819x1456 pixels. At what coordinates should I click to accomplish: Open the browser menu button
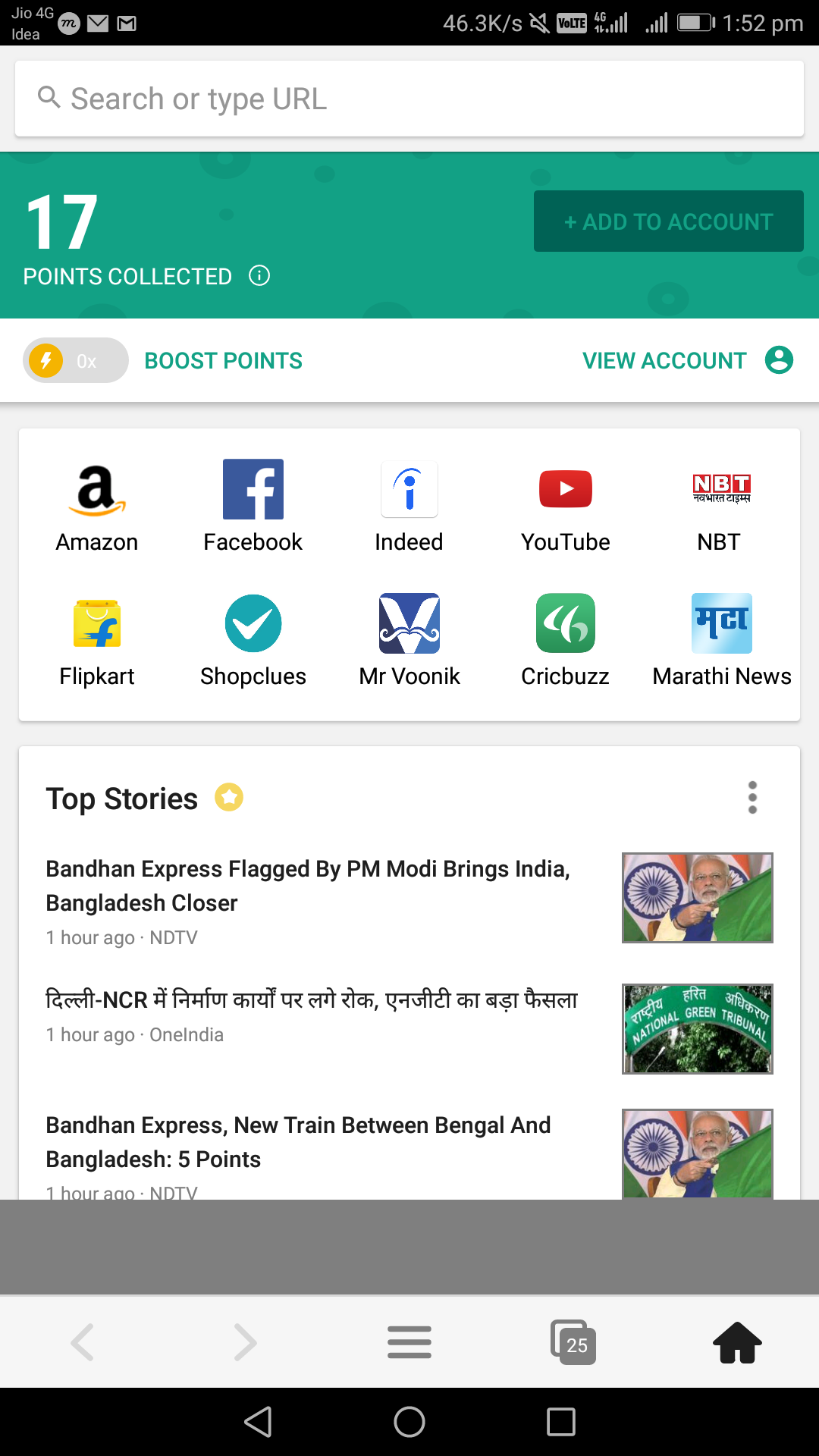(x=409, y=1342)
